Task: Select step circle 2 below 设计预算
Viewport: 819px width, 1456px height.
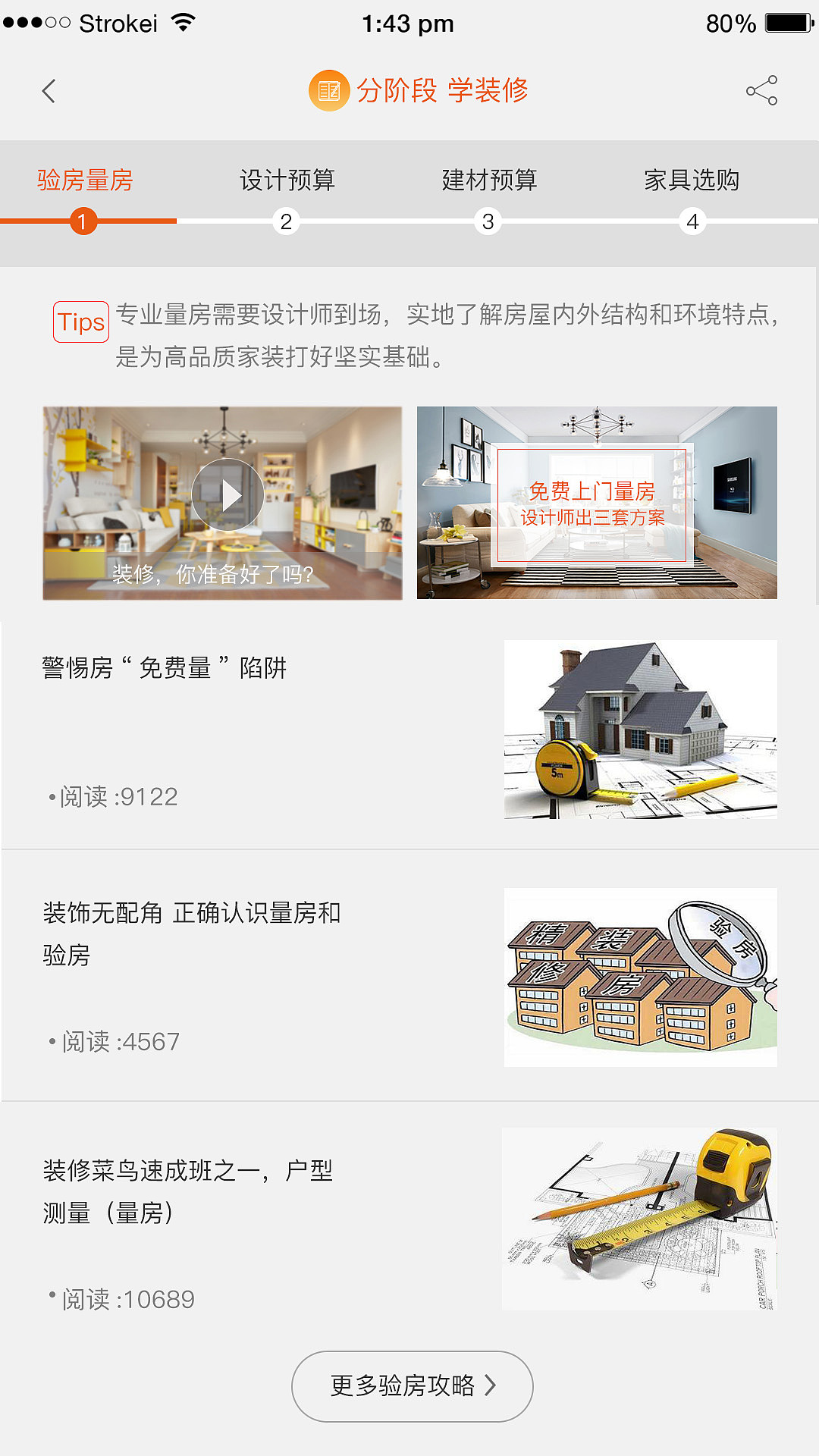Action: tap(286, 221)
